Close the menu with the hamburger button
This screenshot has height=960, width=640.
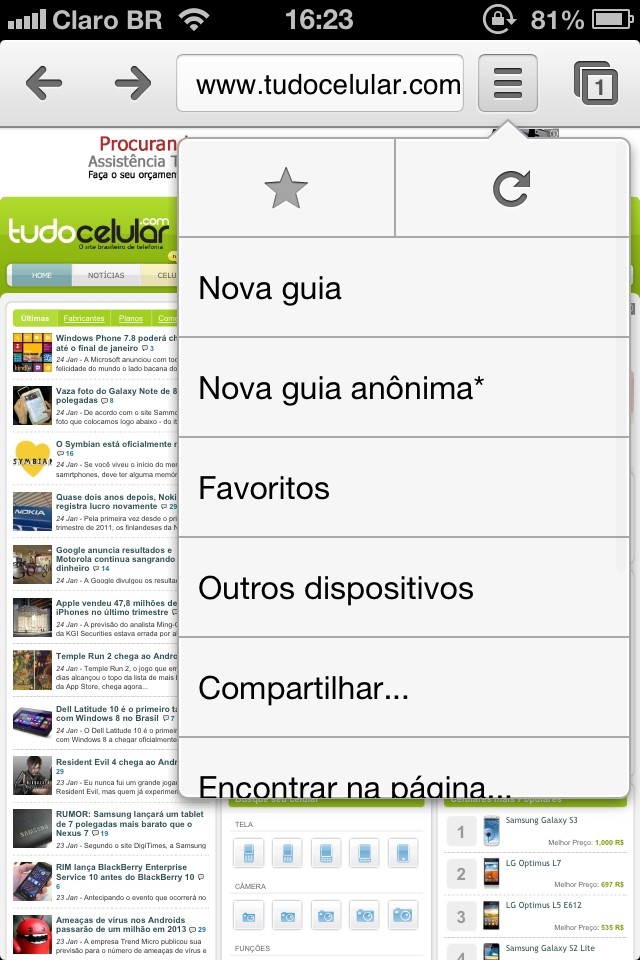pos(508,83)
